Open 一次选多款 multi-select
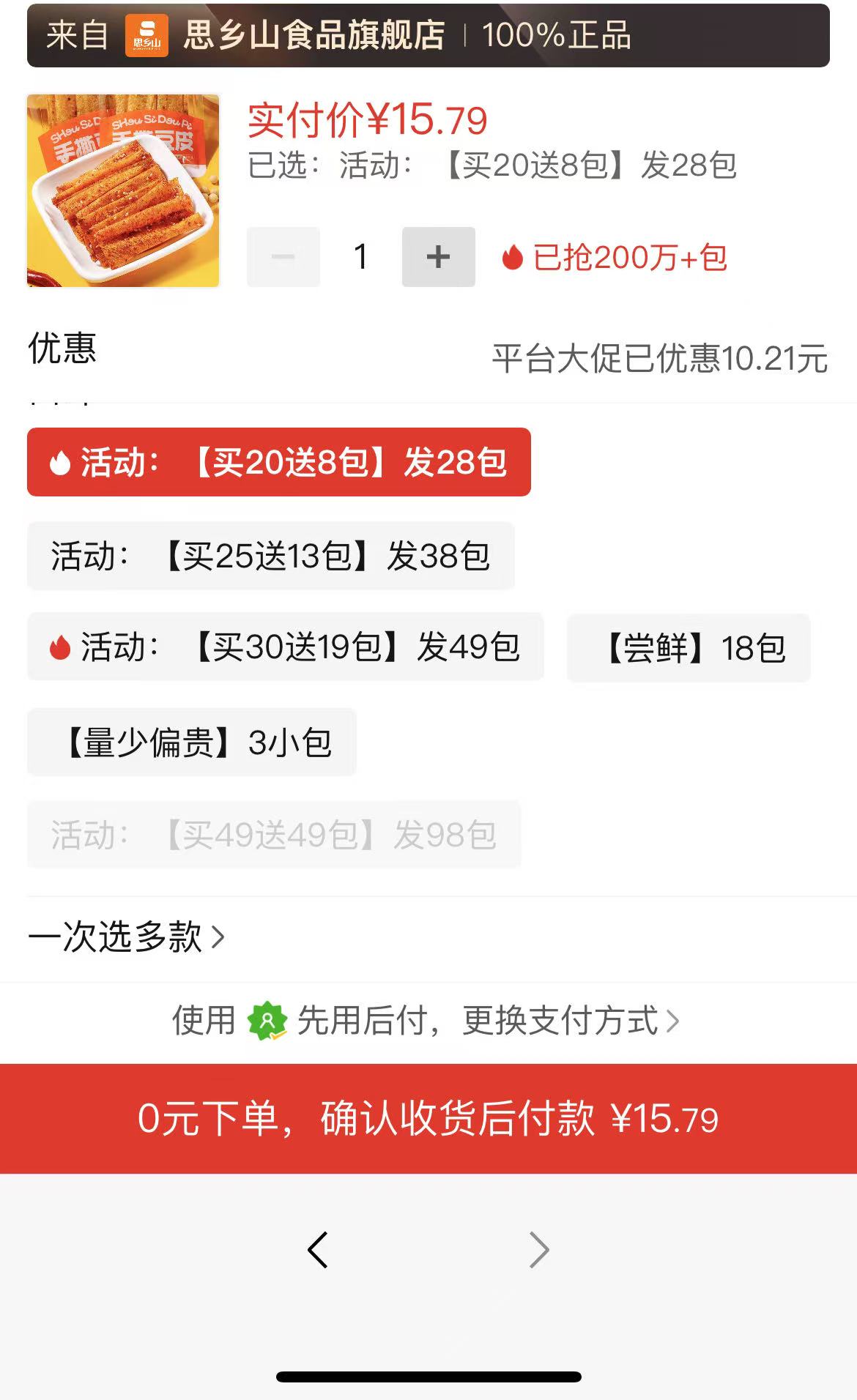 (x=126, y=937)
